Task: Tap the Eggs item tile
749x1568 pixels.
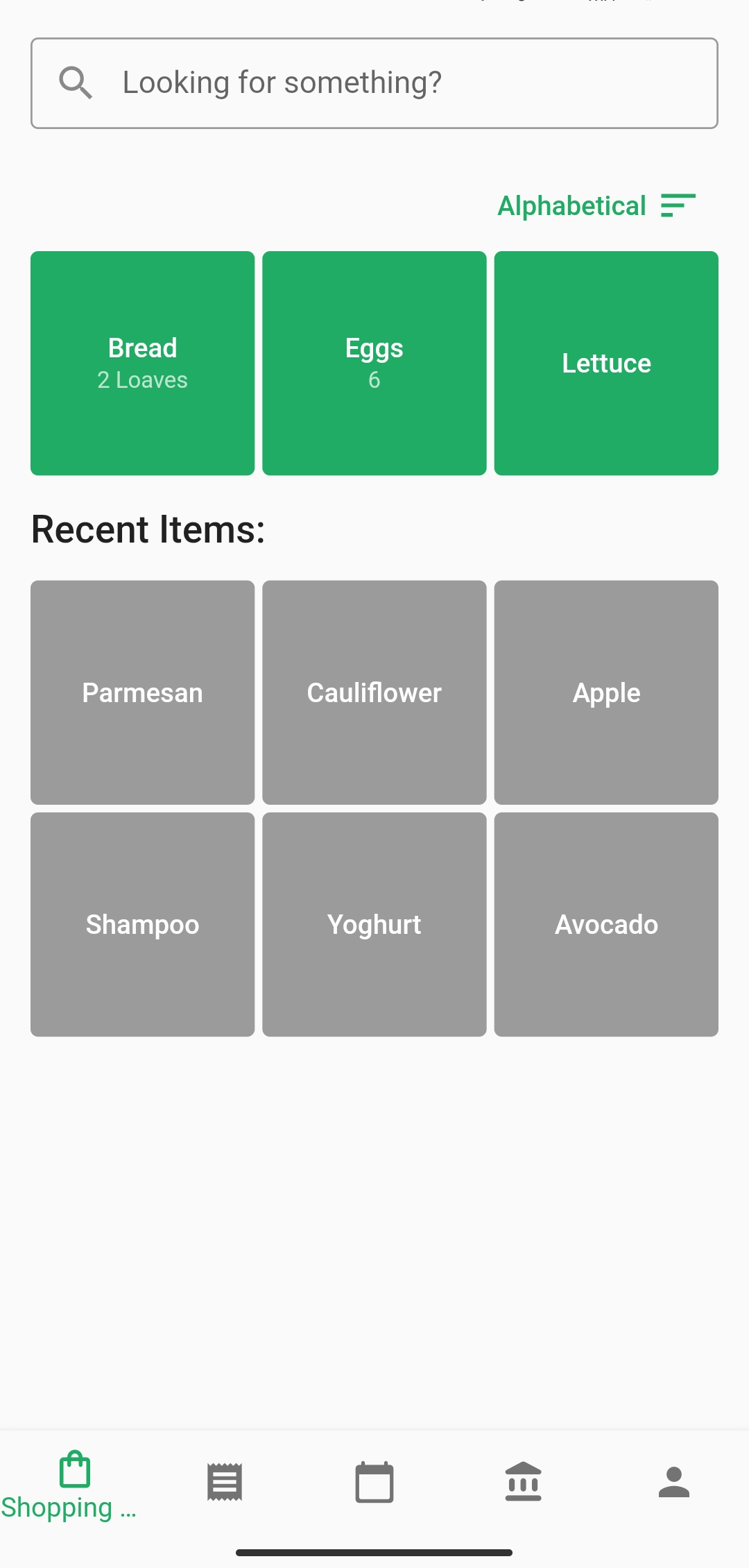Action: [x=374, y=363]
